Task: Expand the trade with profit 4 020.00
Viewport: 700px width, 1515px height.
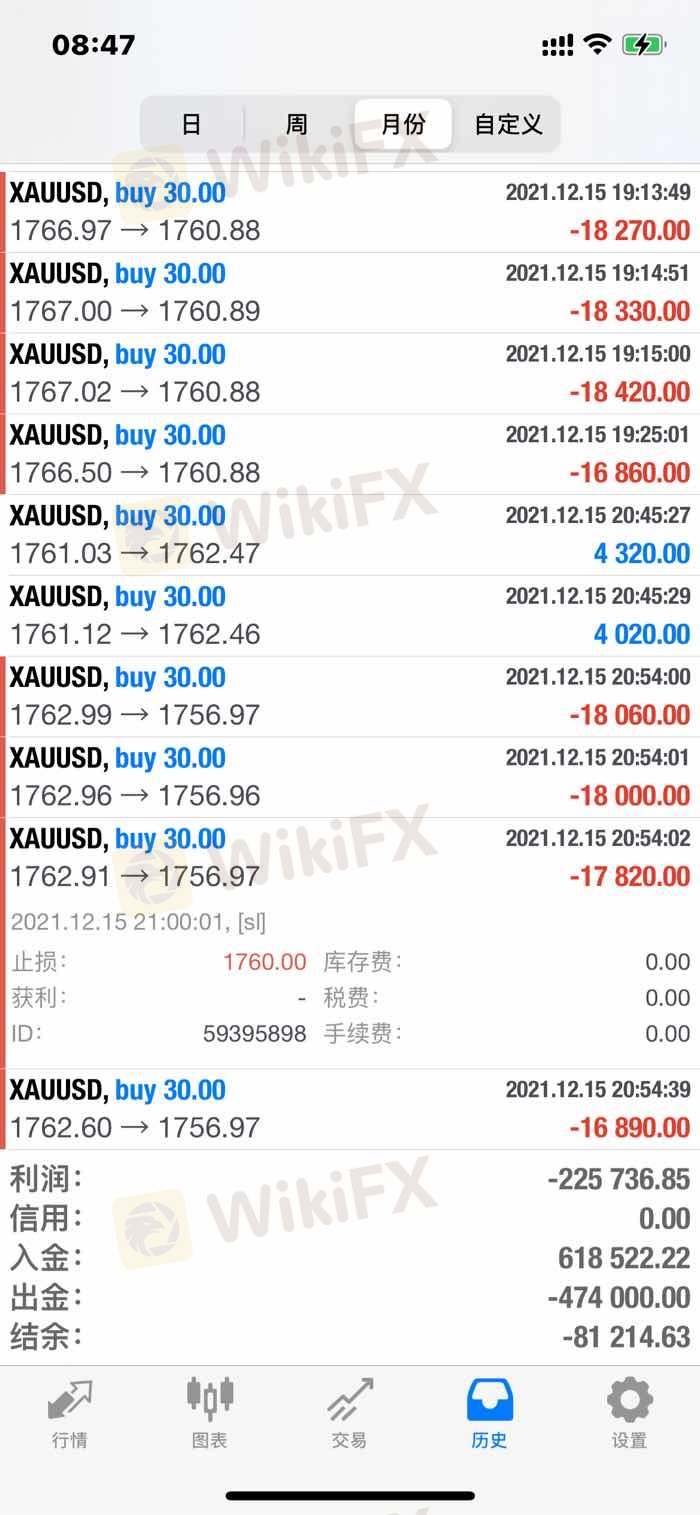Action: 350,616
